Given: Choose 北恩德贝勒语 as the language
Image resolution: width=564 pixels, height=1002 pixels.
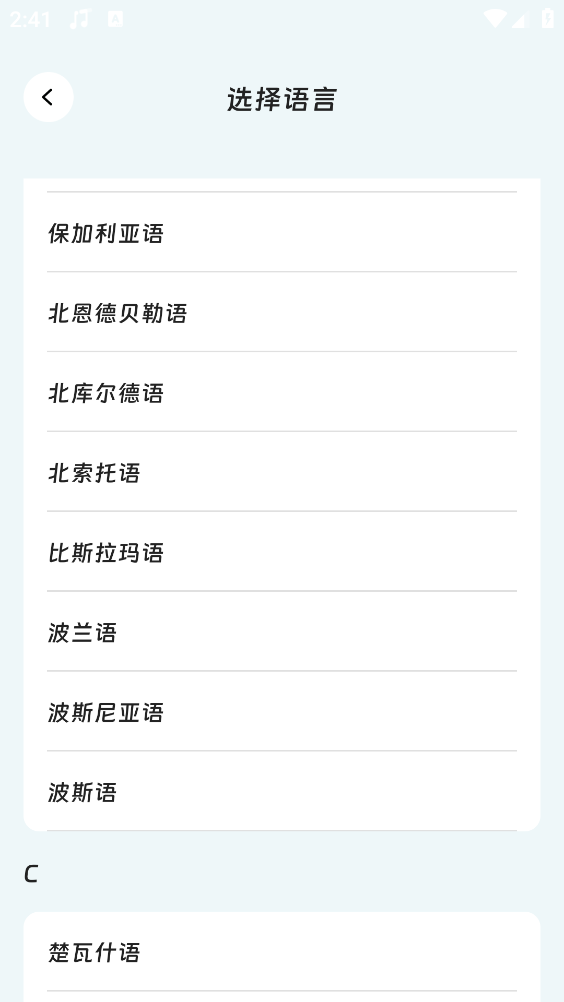Looking at the screenshot, I should [x=282, y=312].
